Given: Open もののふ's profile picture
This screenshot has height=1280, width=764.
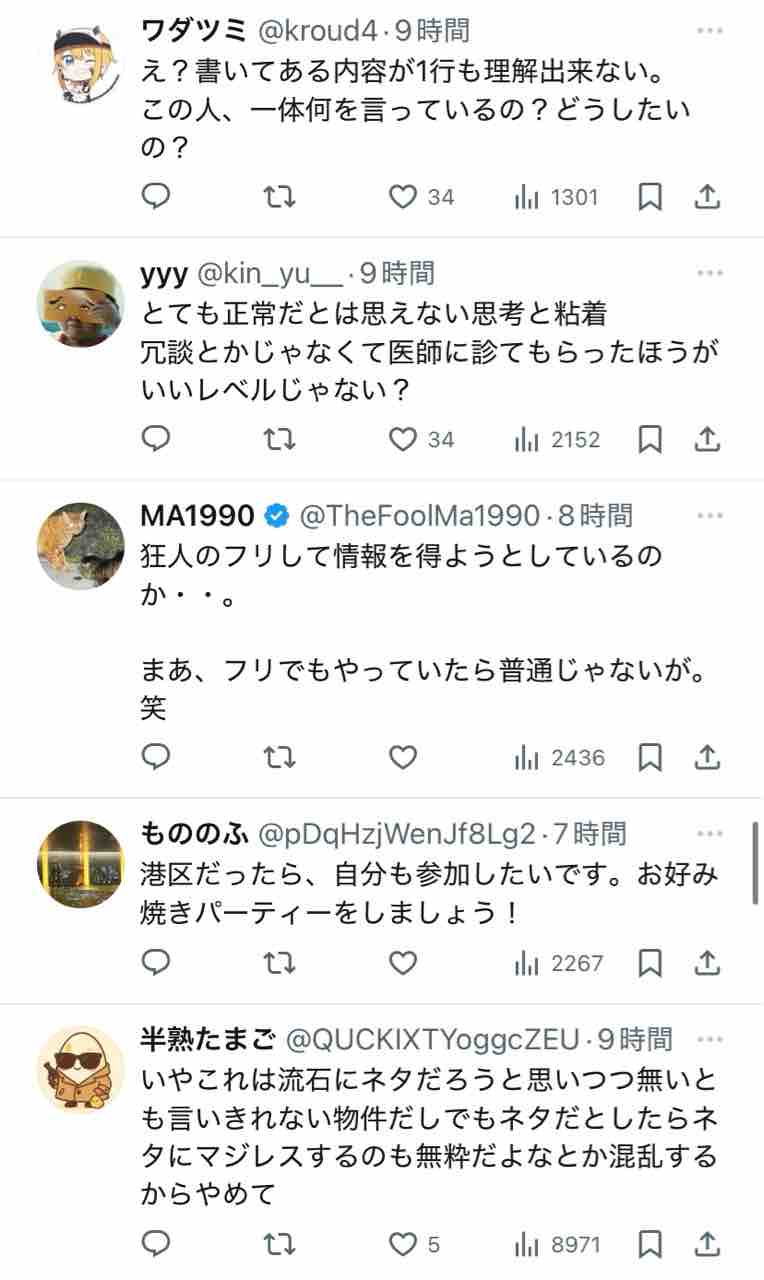Looking at the screenshot, I should (80, 864).
